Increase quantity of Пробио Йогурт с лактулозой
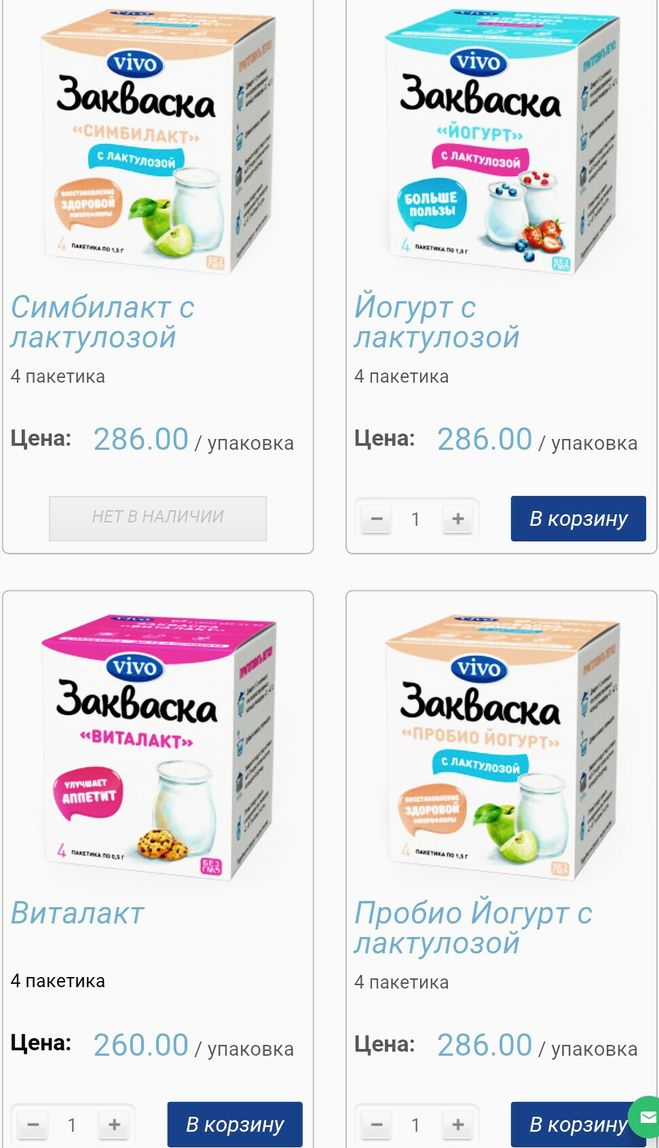 click(x=457, y=1124)
